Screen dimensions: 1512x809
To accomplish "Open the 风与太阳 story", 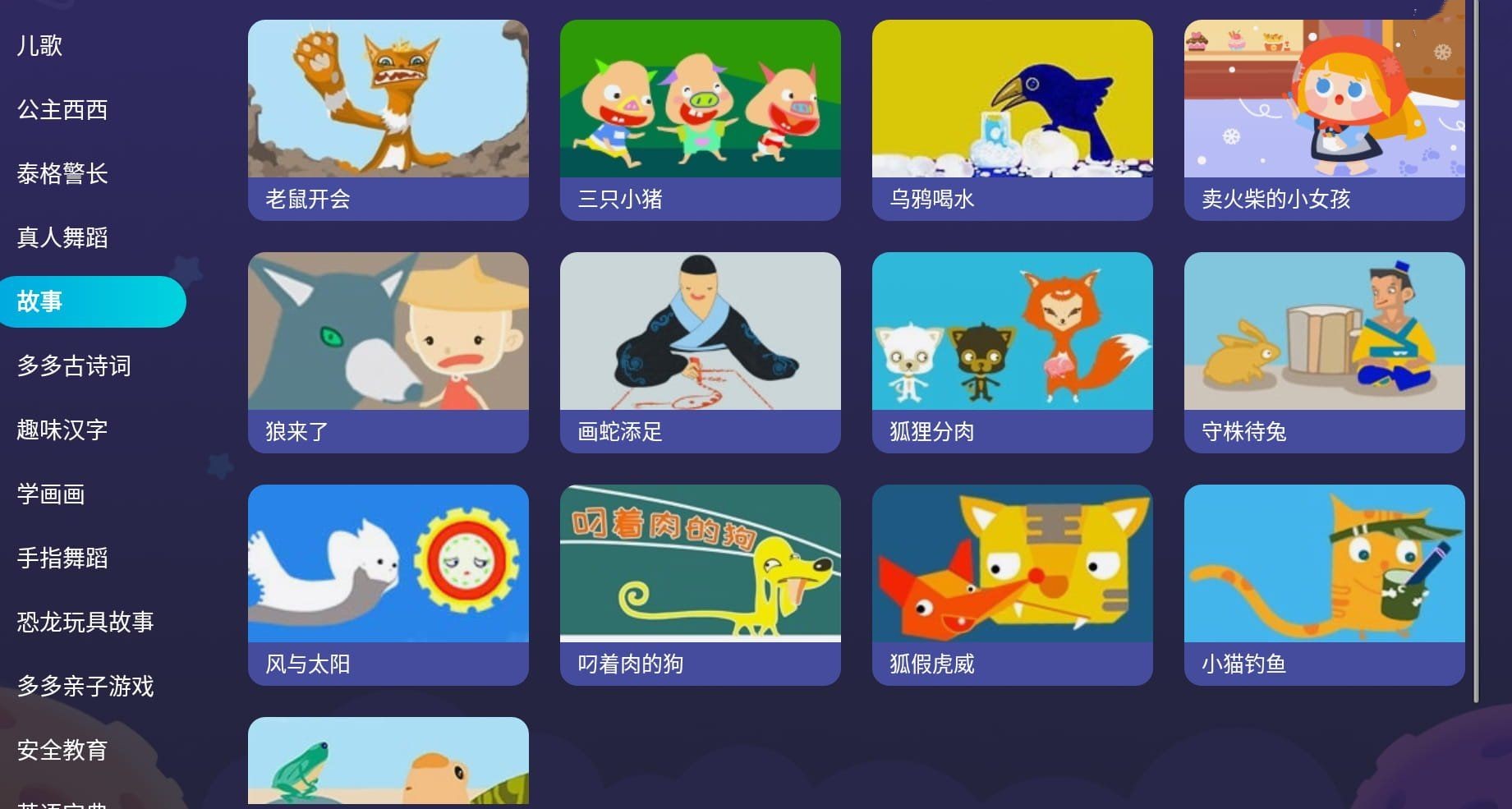I will coord(388,584).
